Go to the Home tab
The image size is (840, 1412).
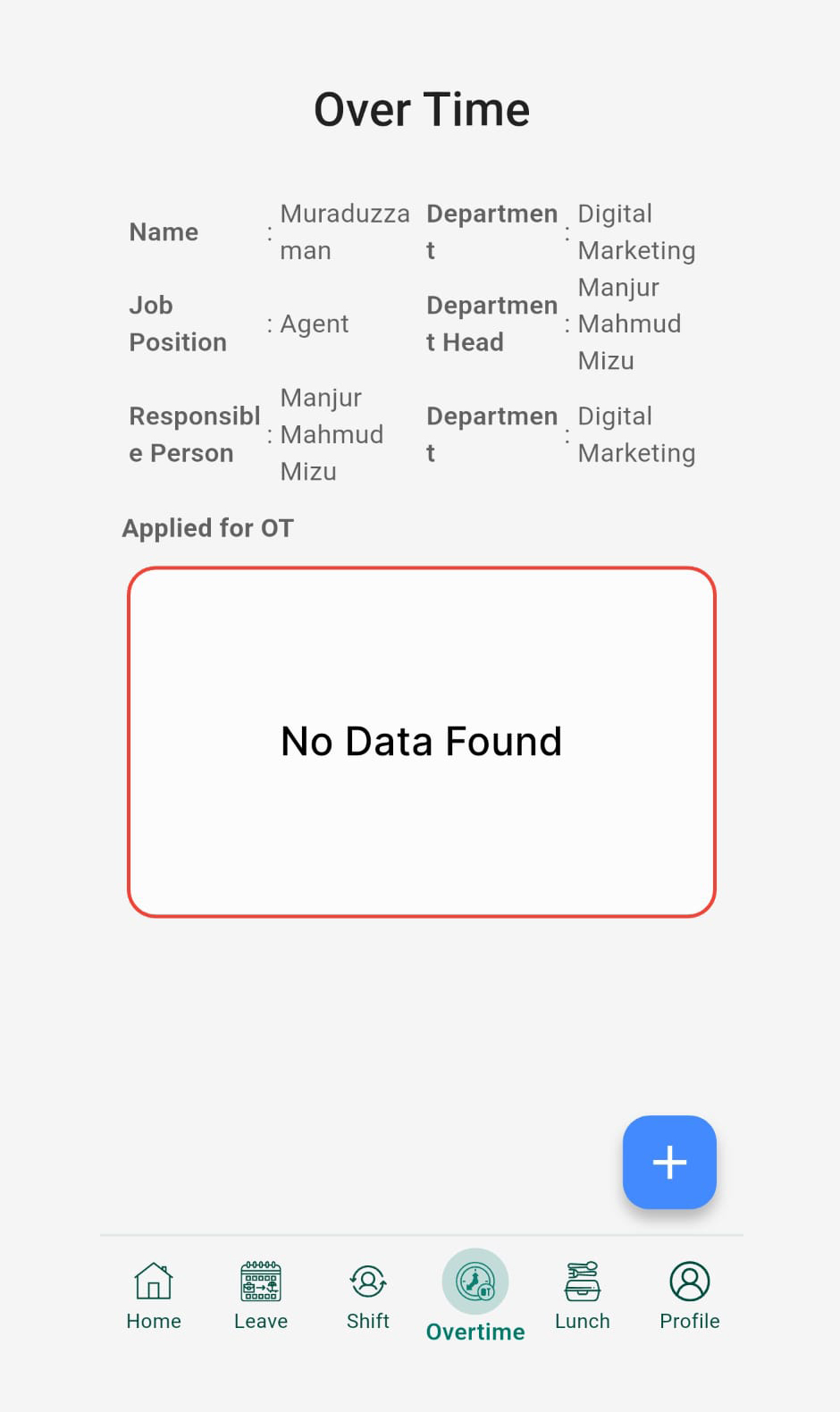pos(154,1296)
